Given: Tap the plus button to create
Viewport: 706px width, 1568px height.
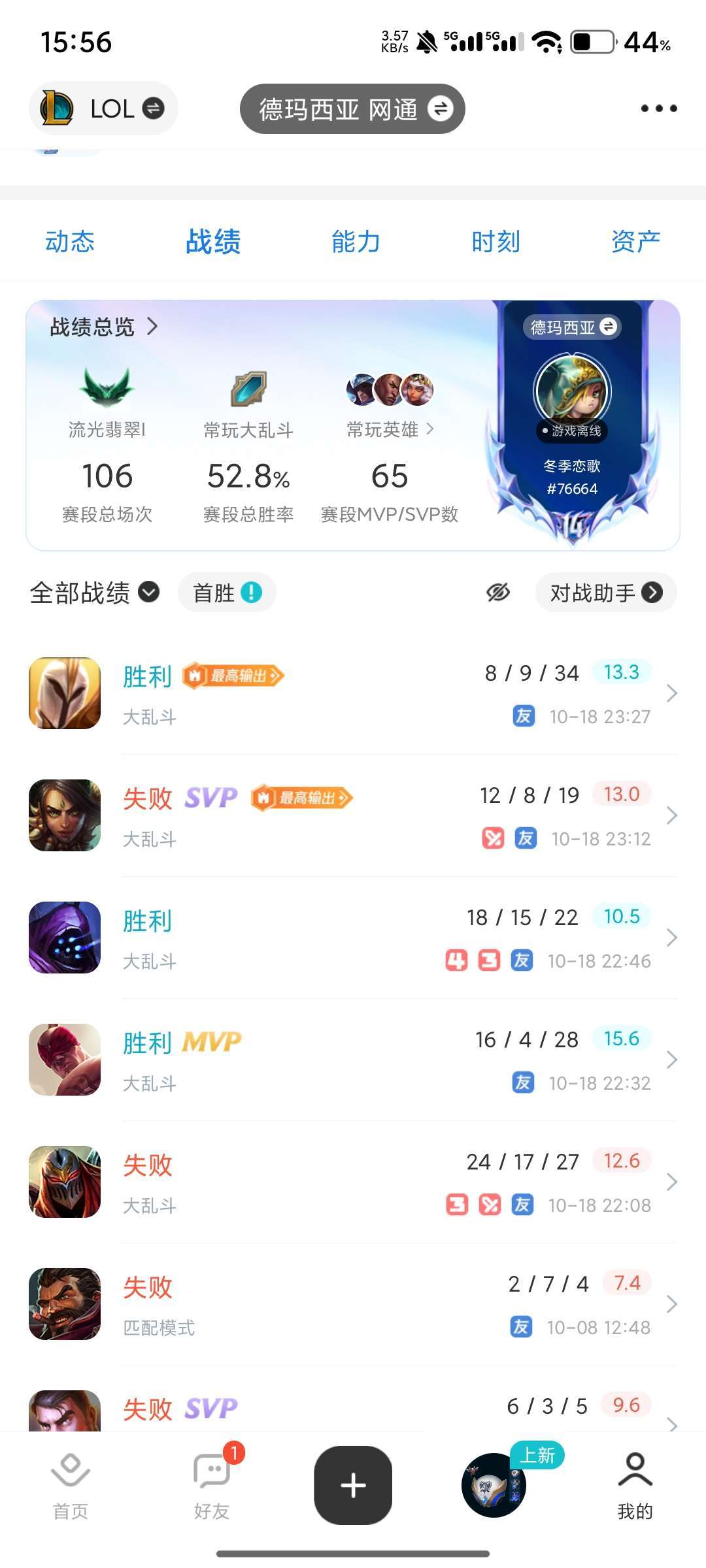Looking at the screenshot, I should [353, 1484].
